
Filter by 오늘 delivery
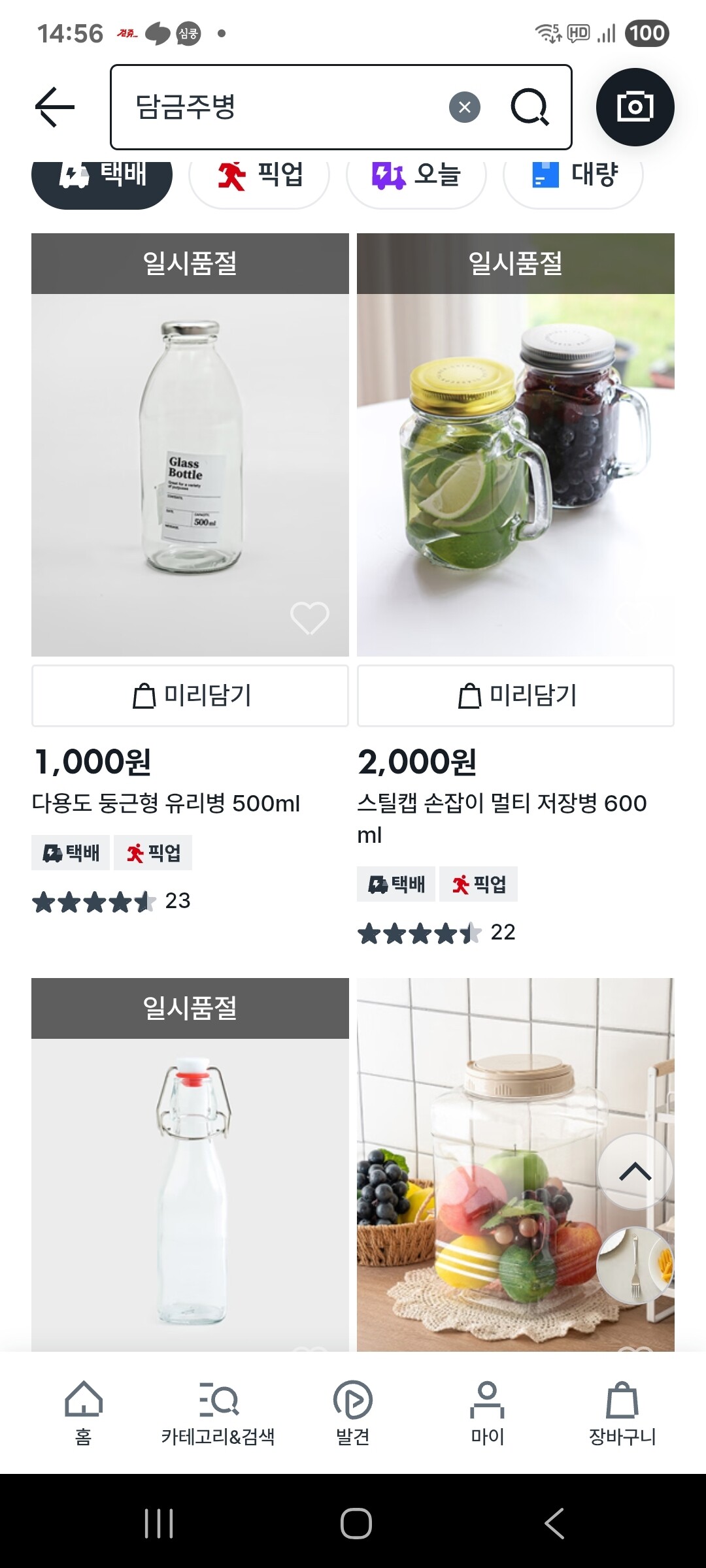(416, 178)
